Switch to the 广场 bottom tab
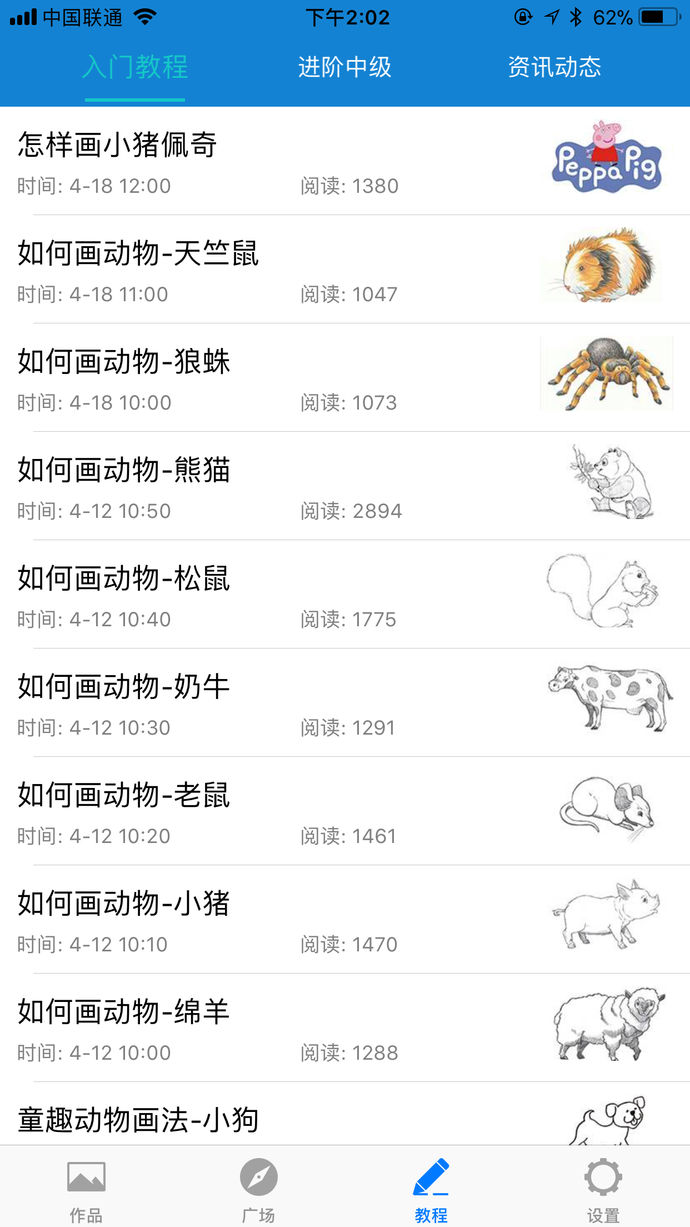690x1227 pixels. [259, 1188]
